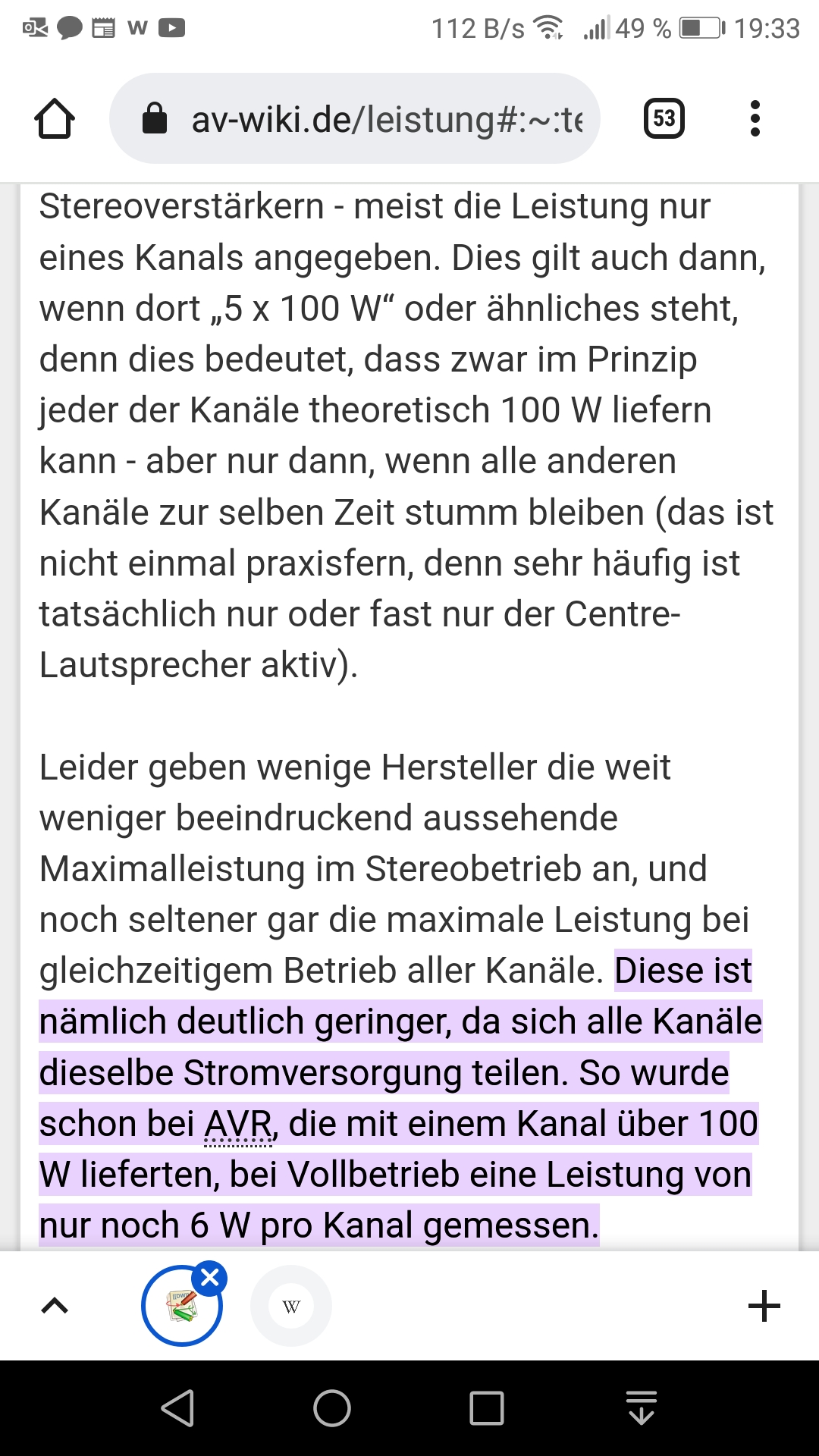Open the Chrome overflow menu options
This screenshot has height=1456, width=819.
(x=755, y=118)
